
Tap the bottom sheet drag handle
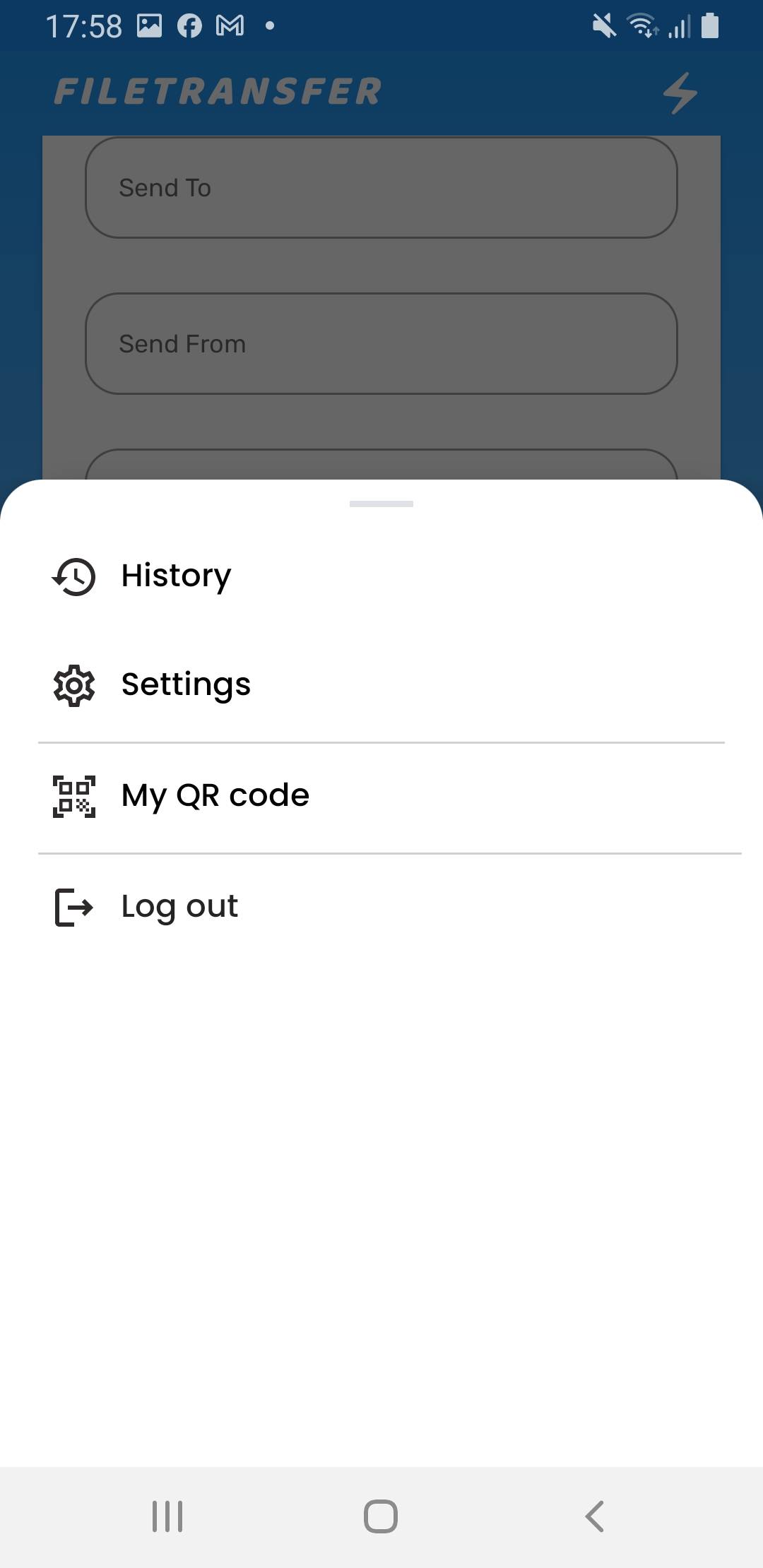[x=381, y=504]
